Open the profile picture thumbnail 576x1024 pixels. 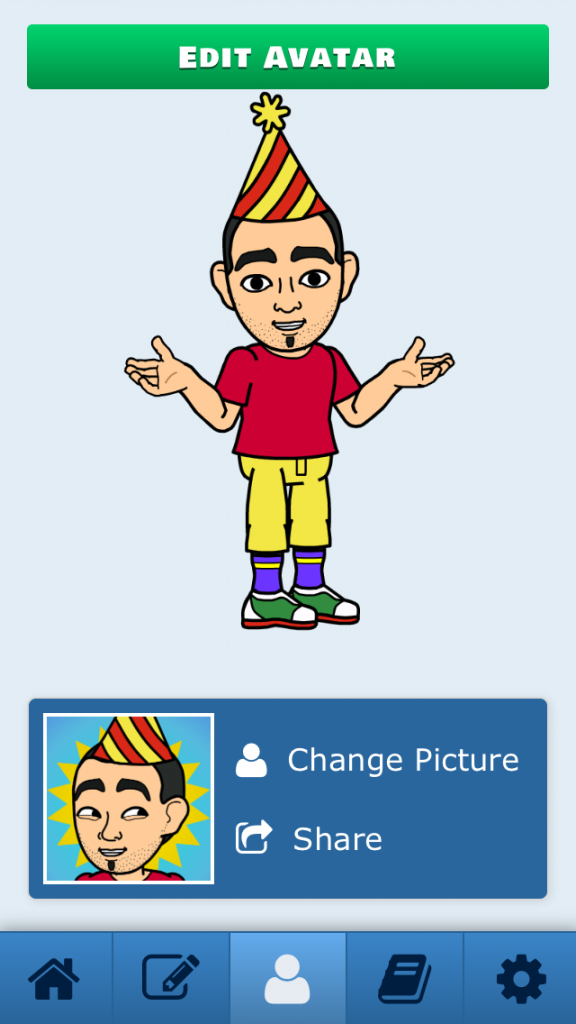coord(129,799)
